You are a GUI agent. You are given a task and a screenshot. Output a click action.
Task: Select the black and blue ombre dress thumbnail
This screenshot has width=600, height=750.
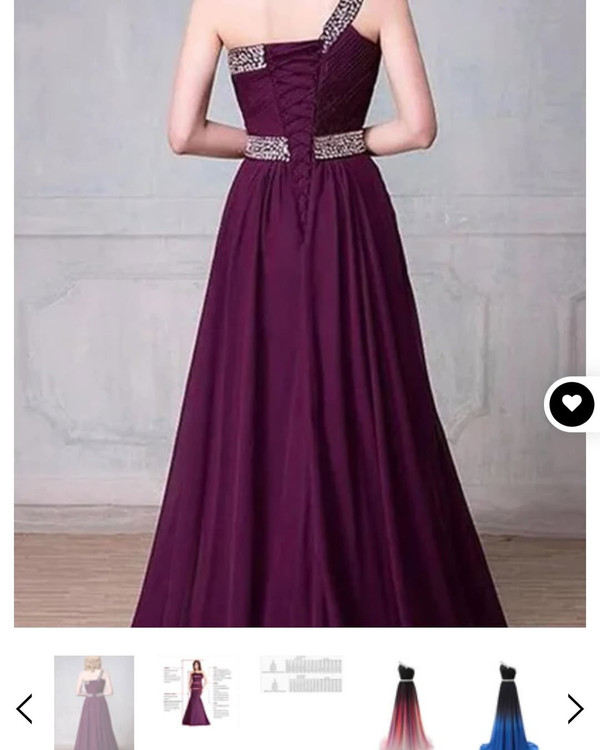pos(509,704)
